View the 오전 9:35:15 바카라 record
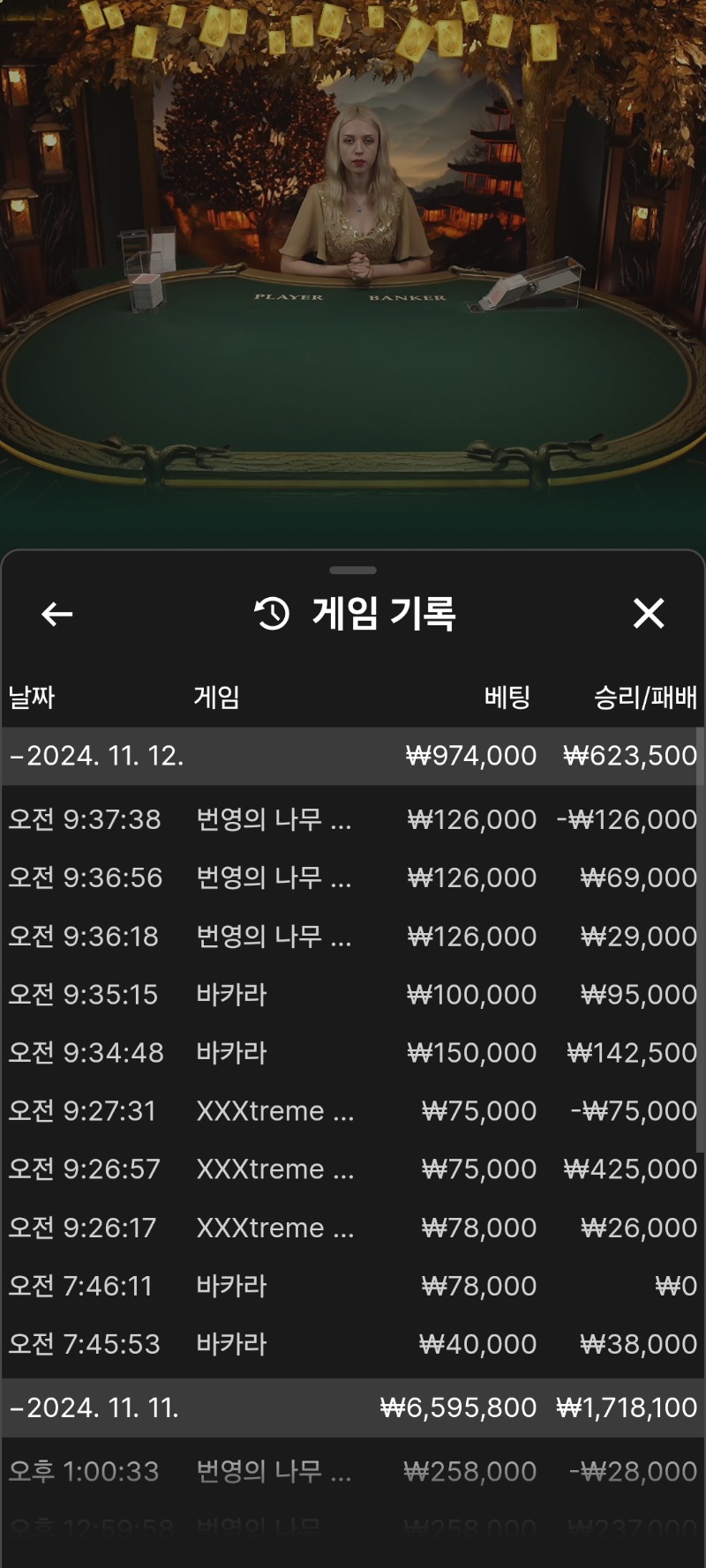Viewport: 706px width, 1568px height. pyautogui.click(x=352, y=994)
